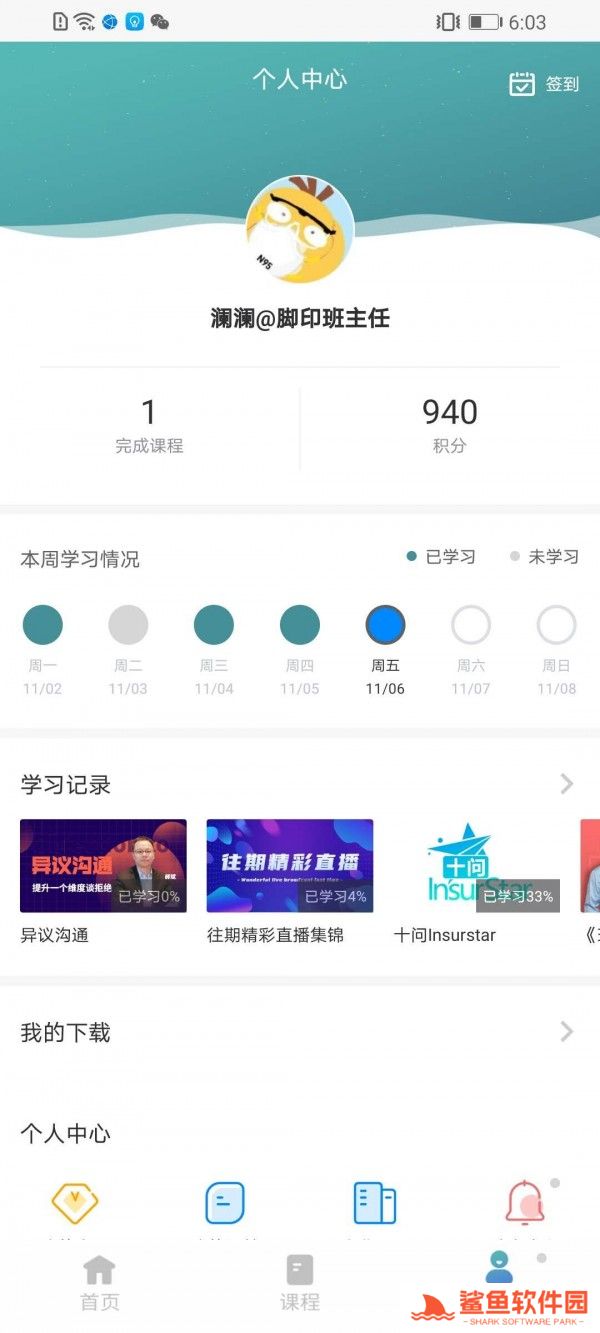This screenshot has height=1333, width=600.
Task: Tap the yellow diamond icon in 个人中心
Action: point(75,1203)
